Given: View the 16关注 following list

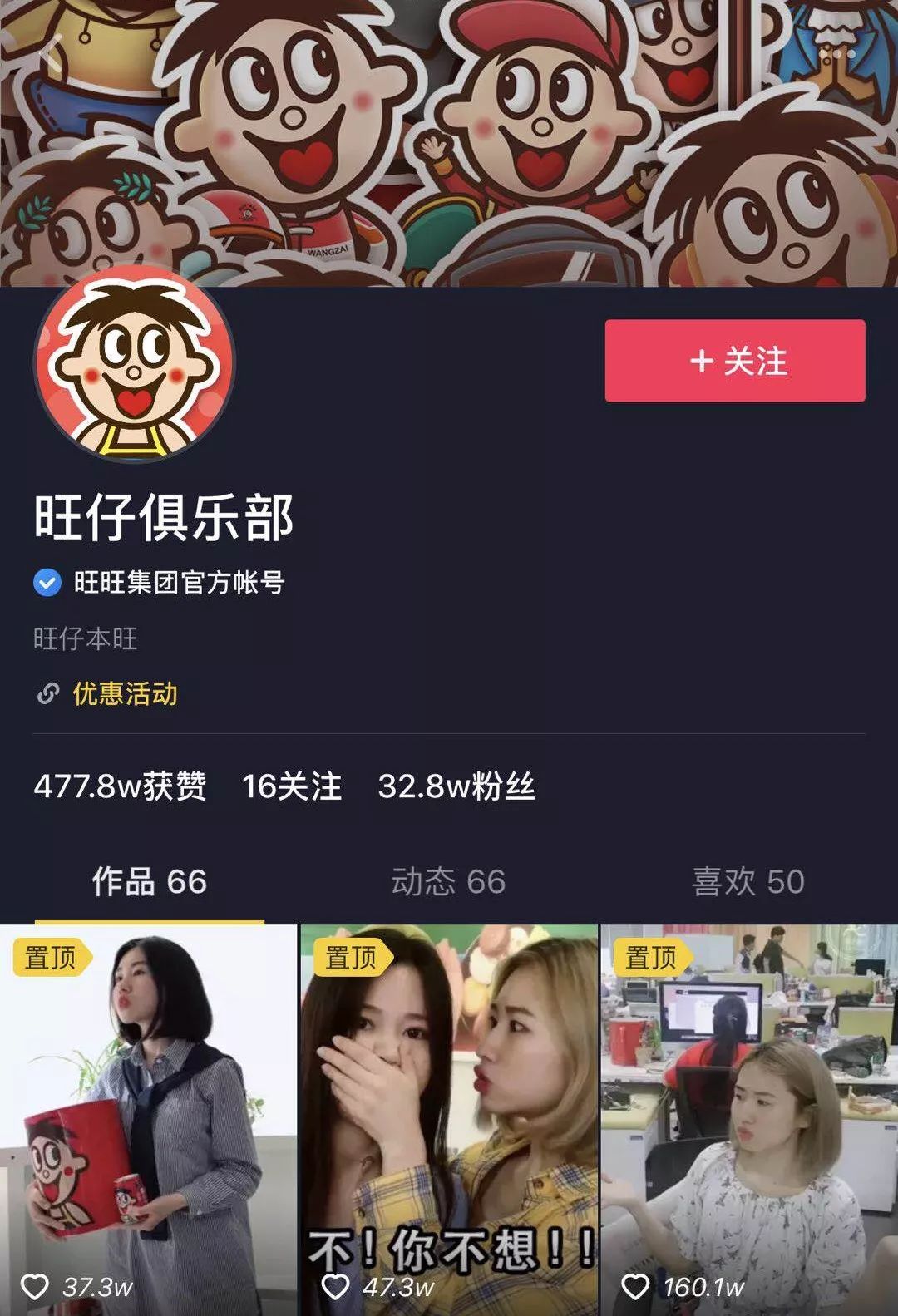Looking at the screenshot, I should coord(292,786).
